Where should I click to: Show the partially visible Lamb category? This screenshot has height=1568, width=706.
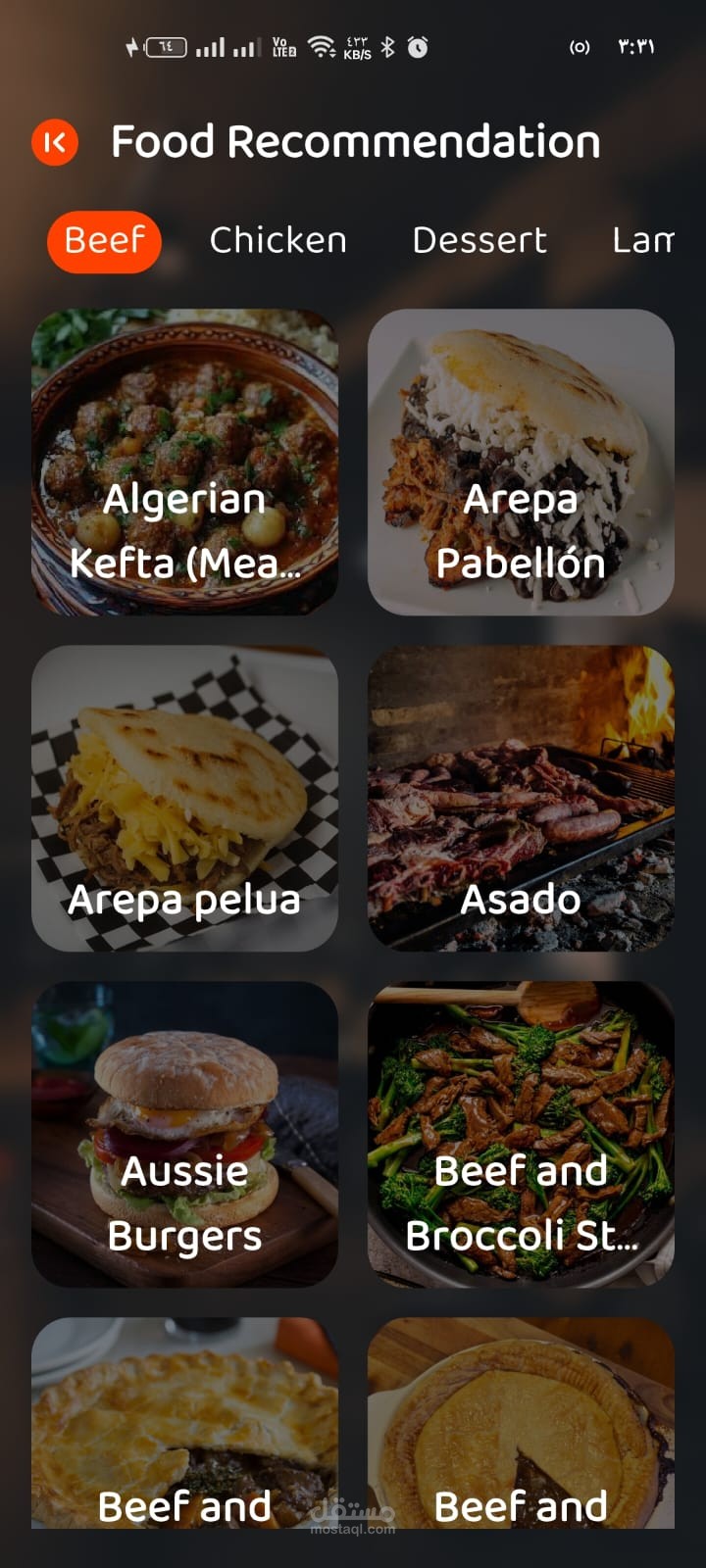point(642,240)
